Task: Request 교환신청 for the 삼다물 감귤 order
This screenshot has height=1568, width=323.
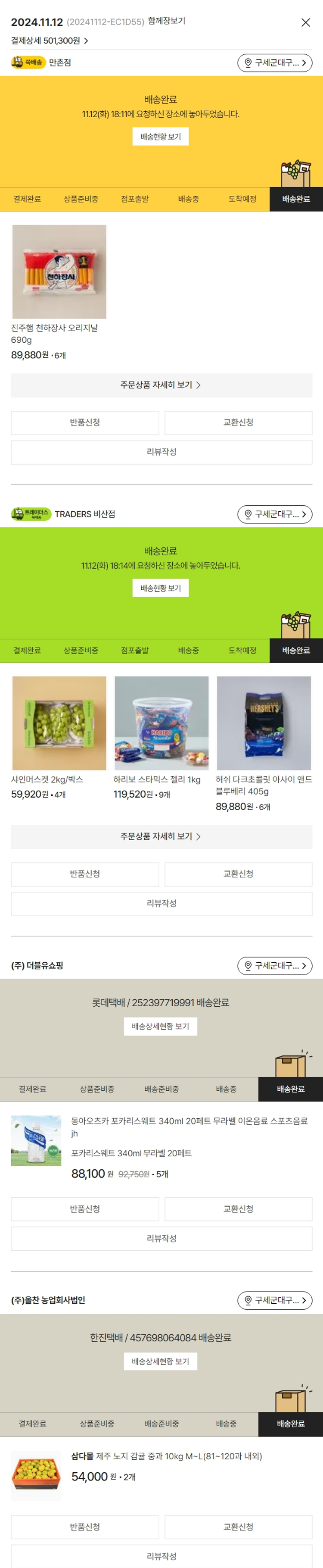Action: 238,1527
